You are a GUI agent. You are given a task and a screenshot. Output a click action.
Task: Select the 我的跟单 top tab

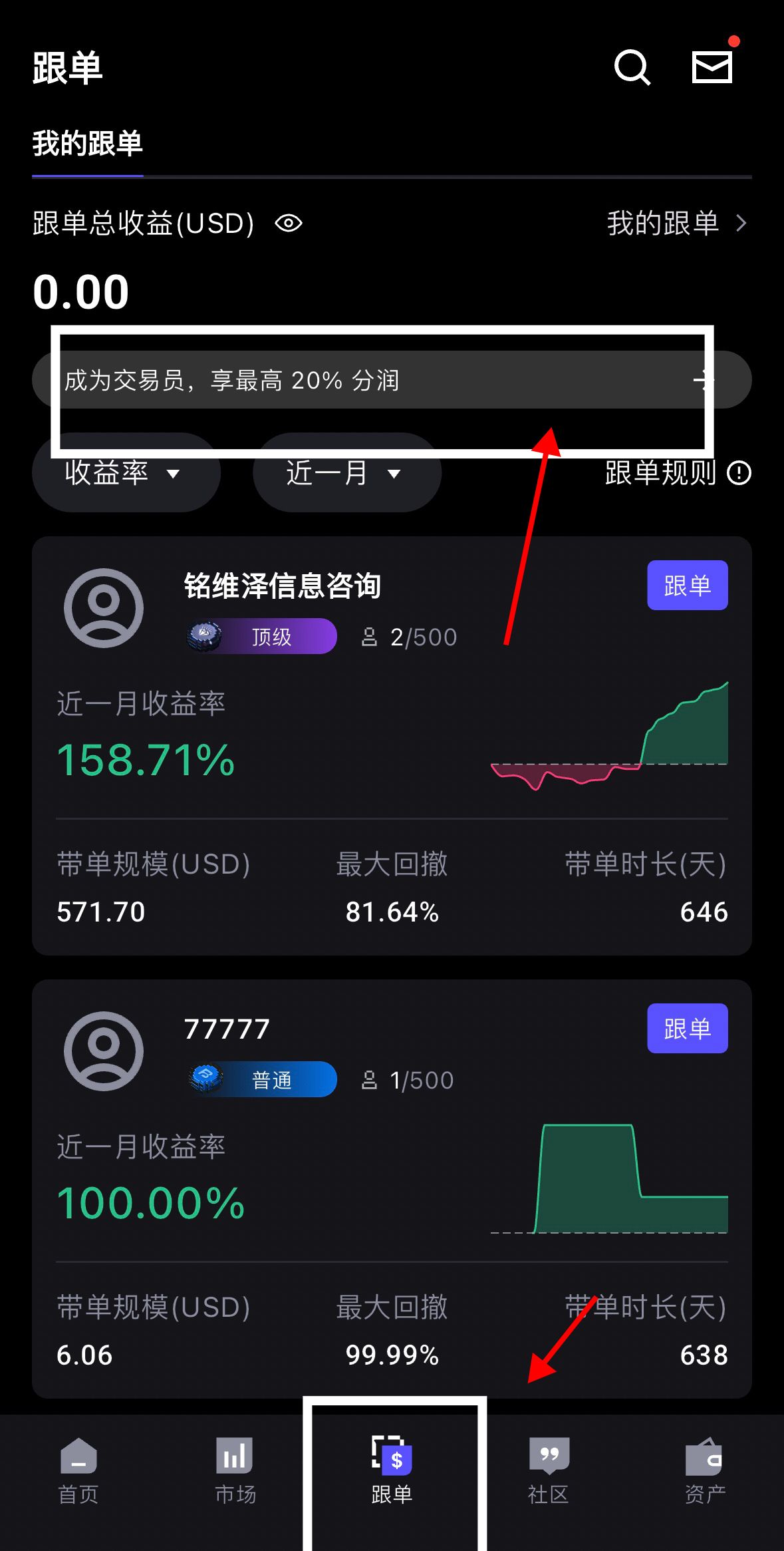(x=88, y=144)
